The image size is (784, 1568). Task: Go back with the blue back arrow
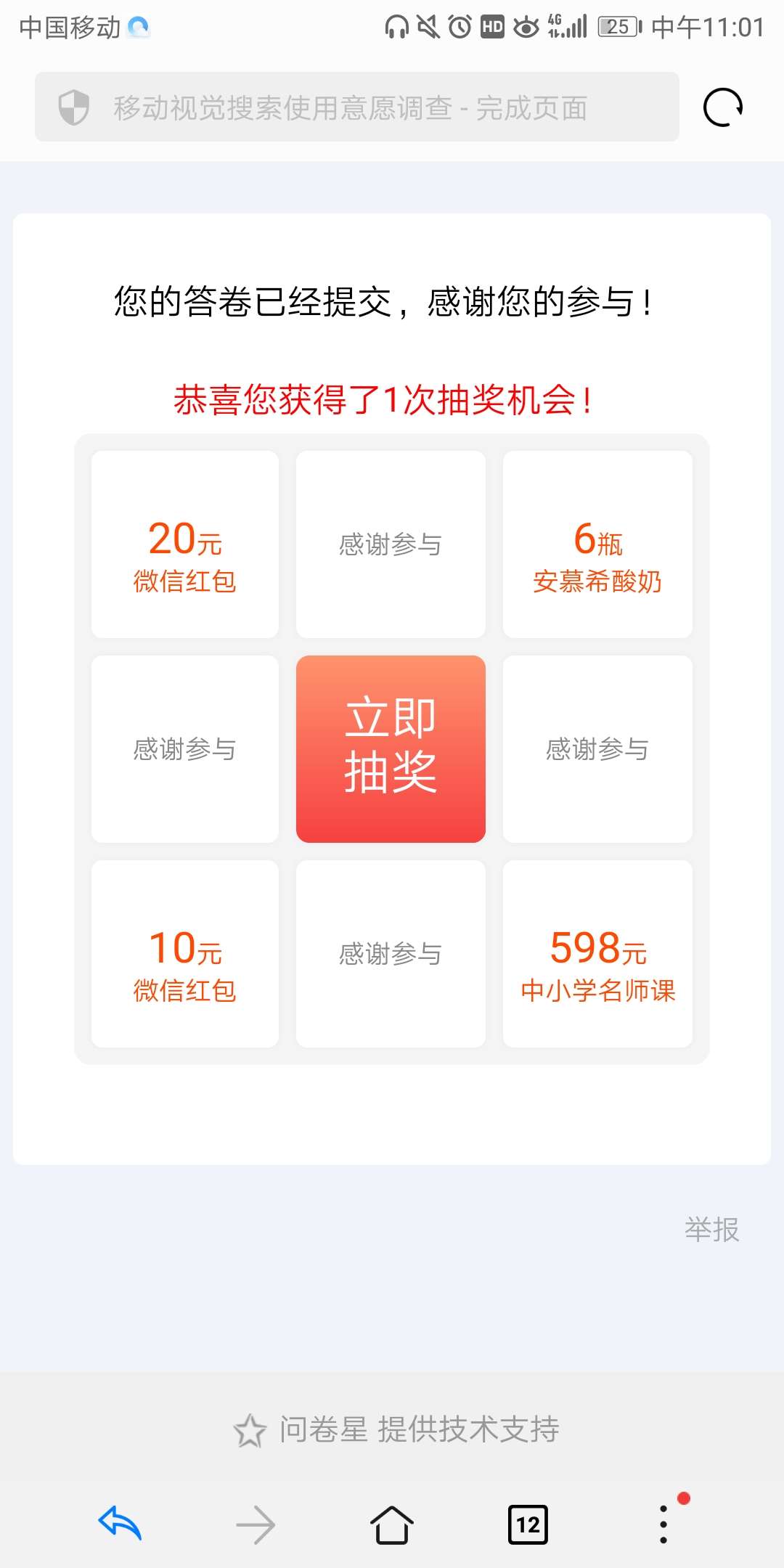[120, 1523]
